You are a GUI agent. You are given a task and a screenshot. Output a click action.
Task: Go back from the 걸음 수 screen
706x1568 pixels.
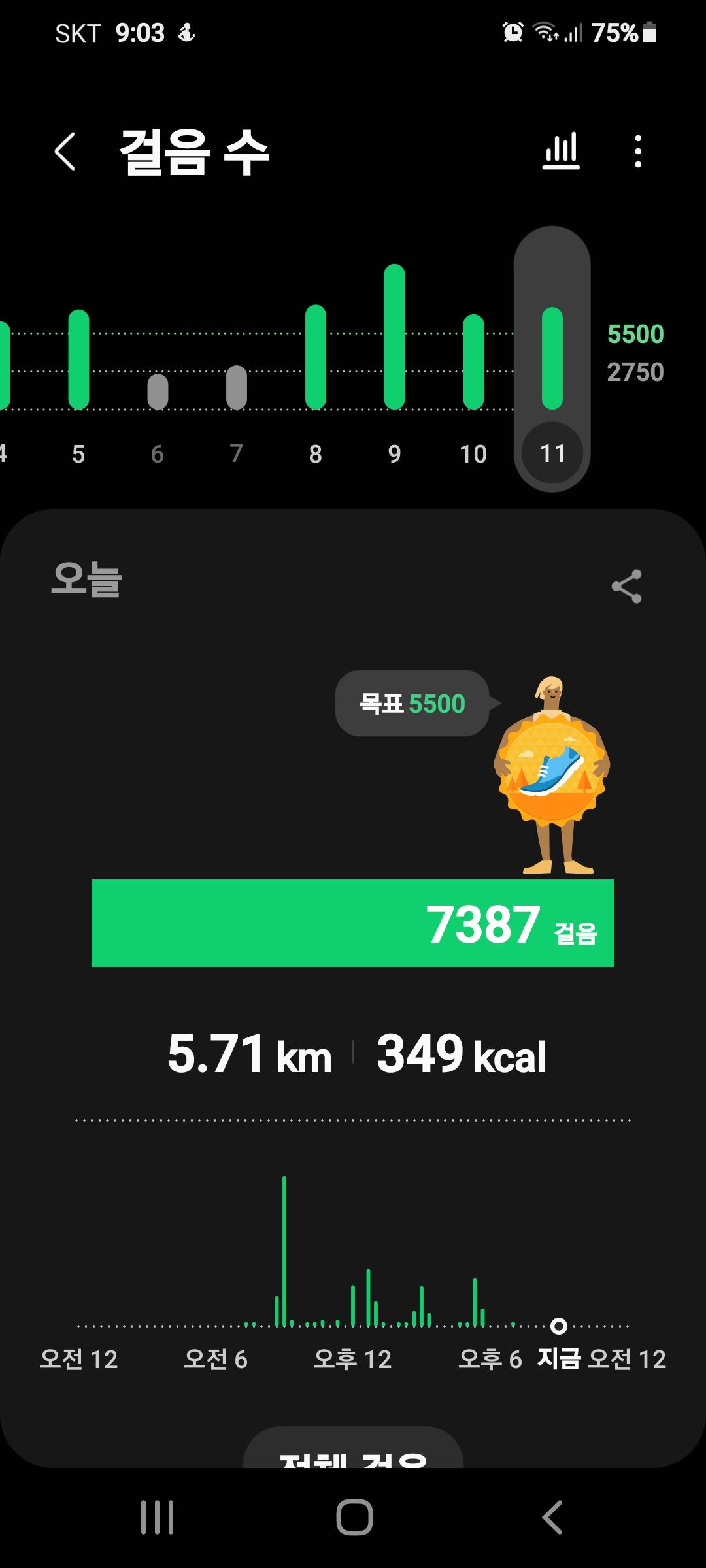click(x=65, y=152)
